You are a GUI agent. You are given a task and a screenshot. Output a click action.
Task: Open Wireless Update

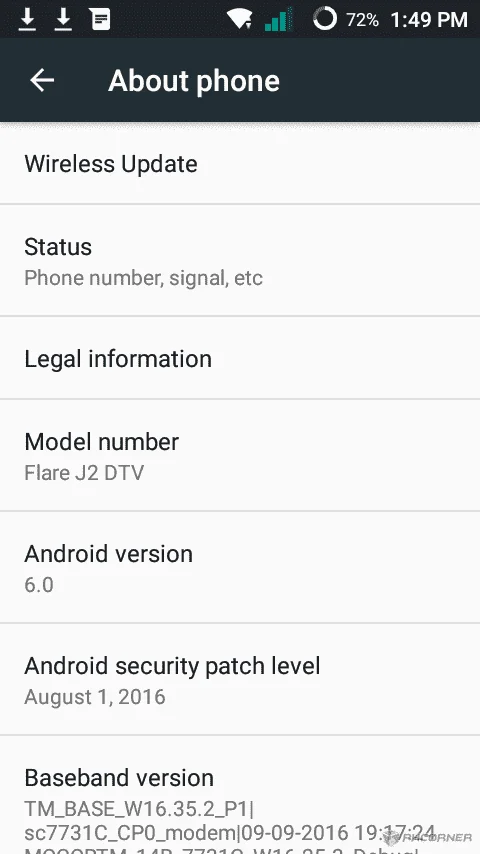240,163
